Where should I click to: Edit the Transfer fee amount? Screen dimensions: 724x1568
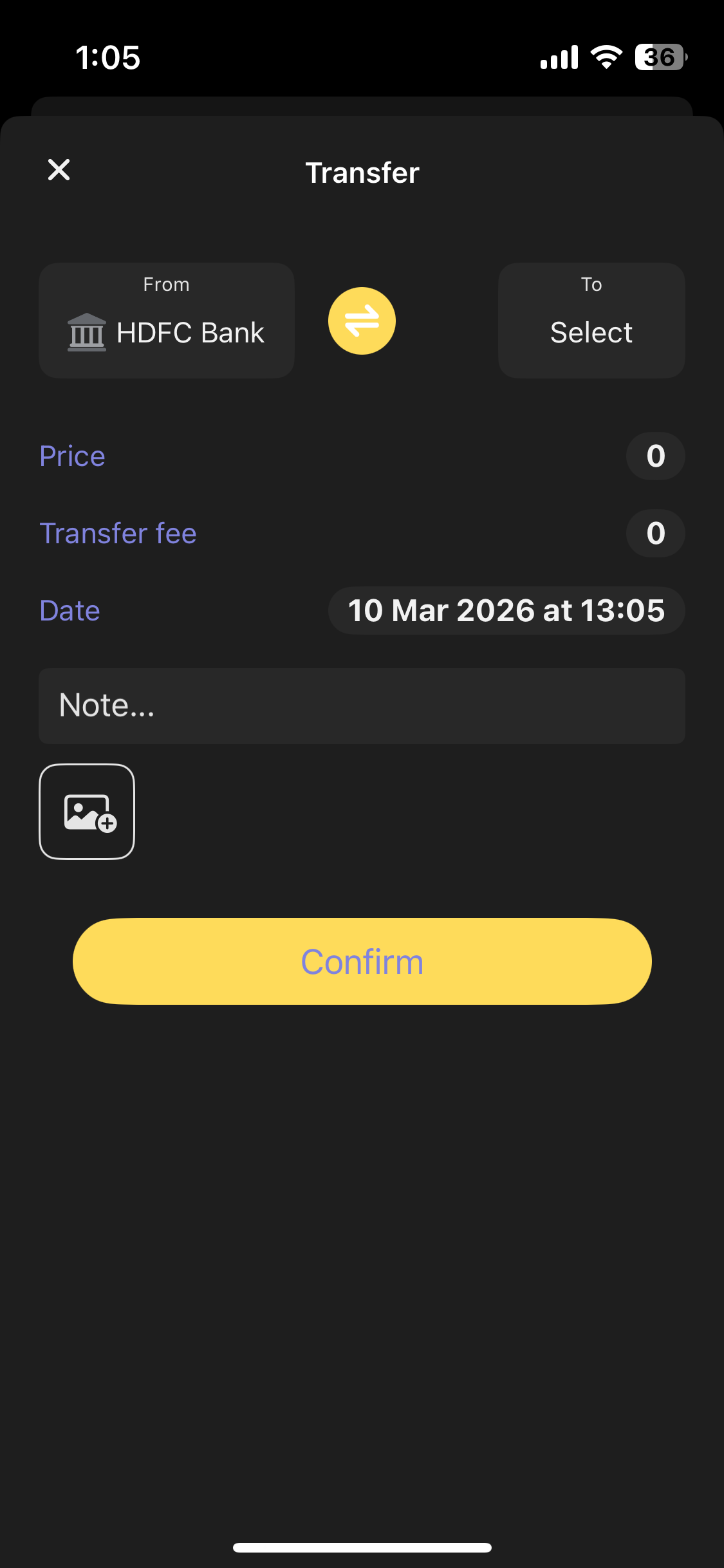click(655, 534)
